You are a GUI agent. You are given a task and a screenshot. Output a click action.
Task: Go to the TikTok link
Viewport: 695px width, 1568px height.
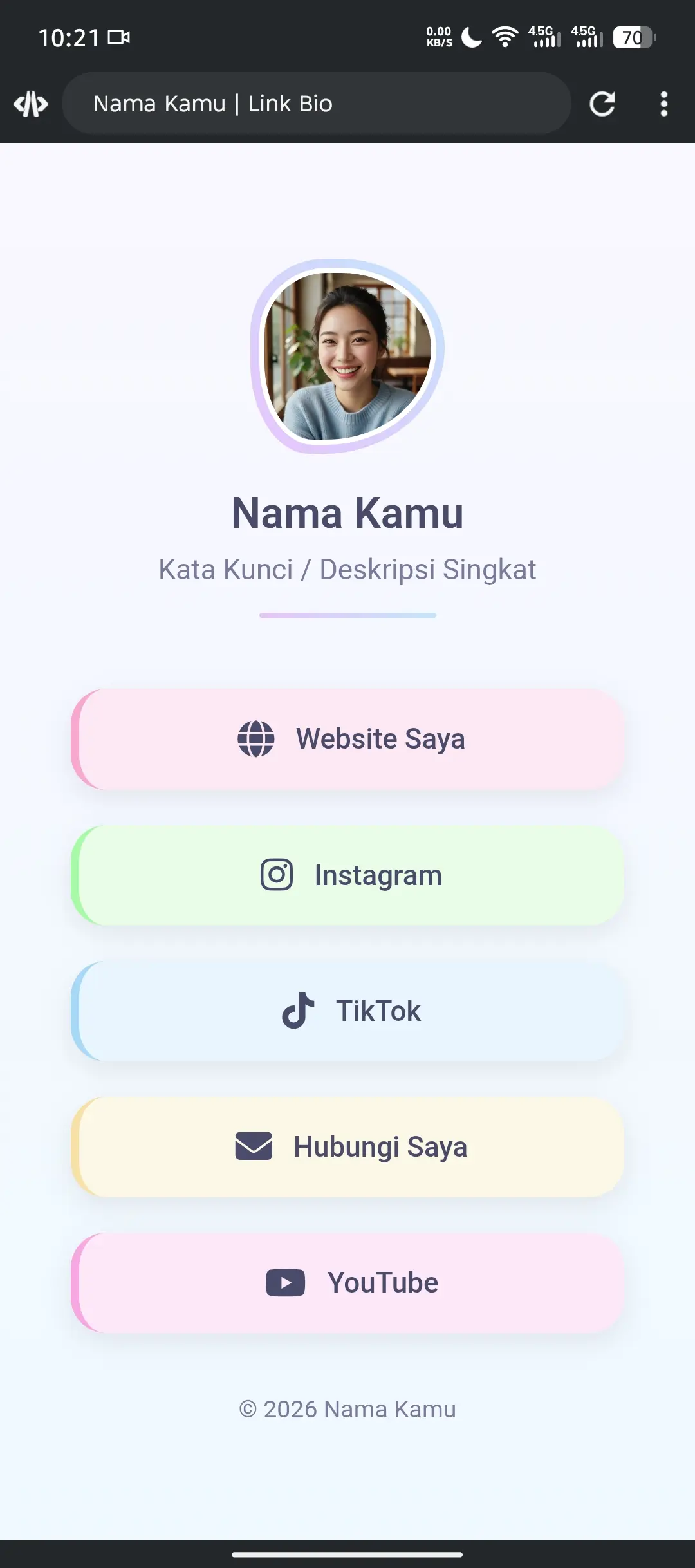[347, 1011]
